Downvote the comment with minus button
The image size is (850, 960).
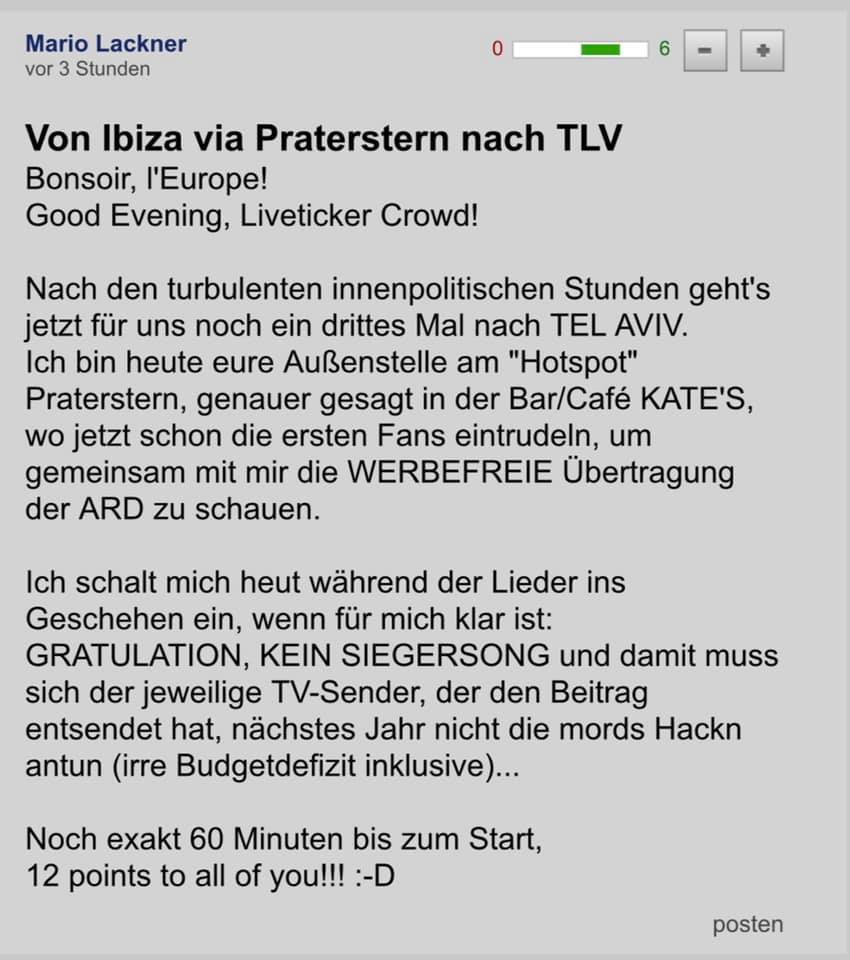pyautogui.click(x=705, y=50)
